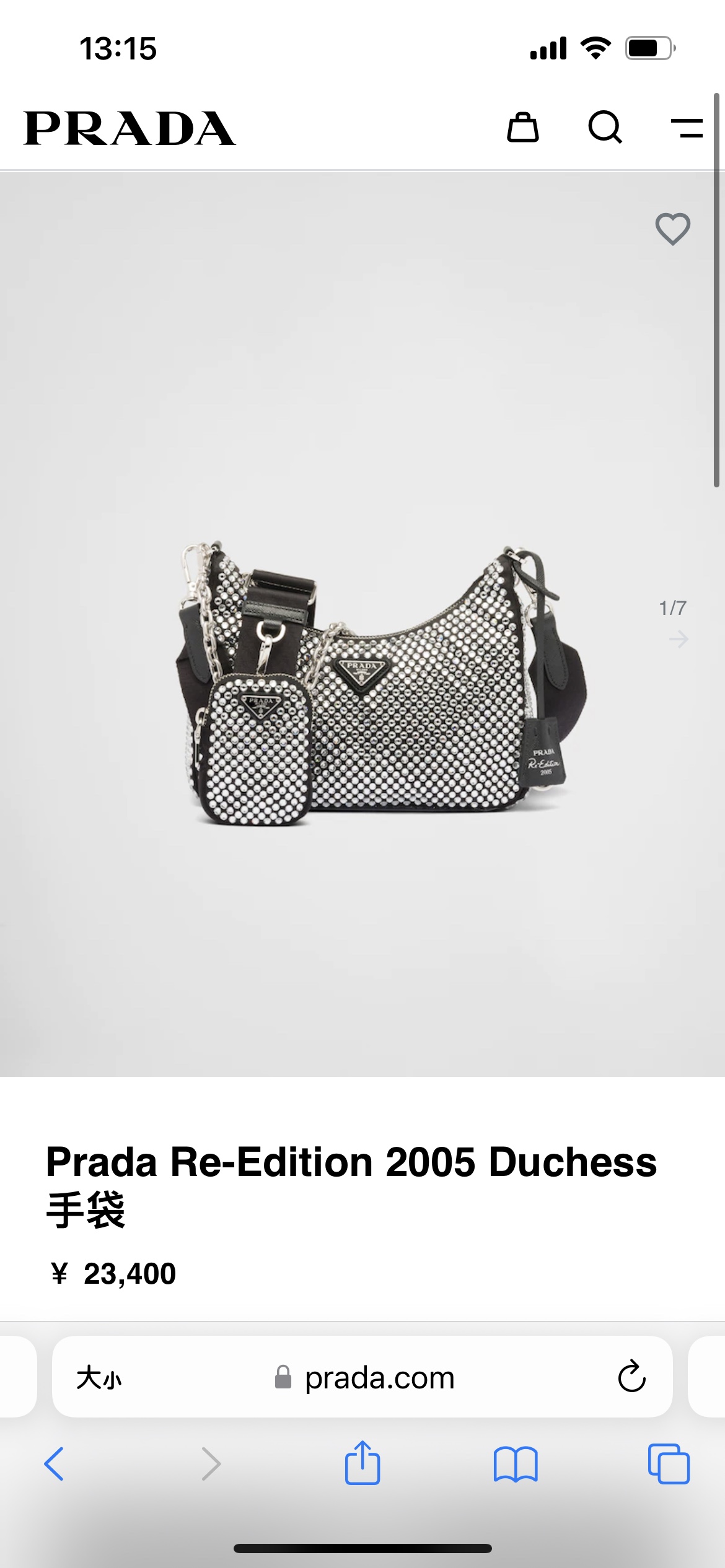
Task: Go back in Safari
Action: pos(54,1464)
